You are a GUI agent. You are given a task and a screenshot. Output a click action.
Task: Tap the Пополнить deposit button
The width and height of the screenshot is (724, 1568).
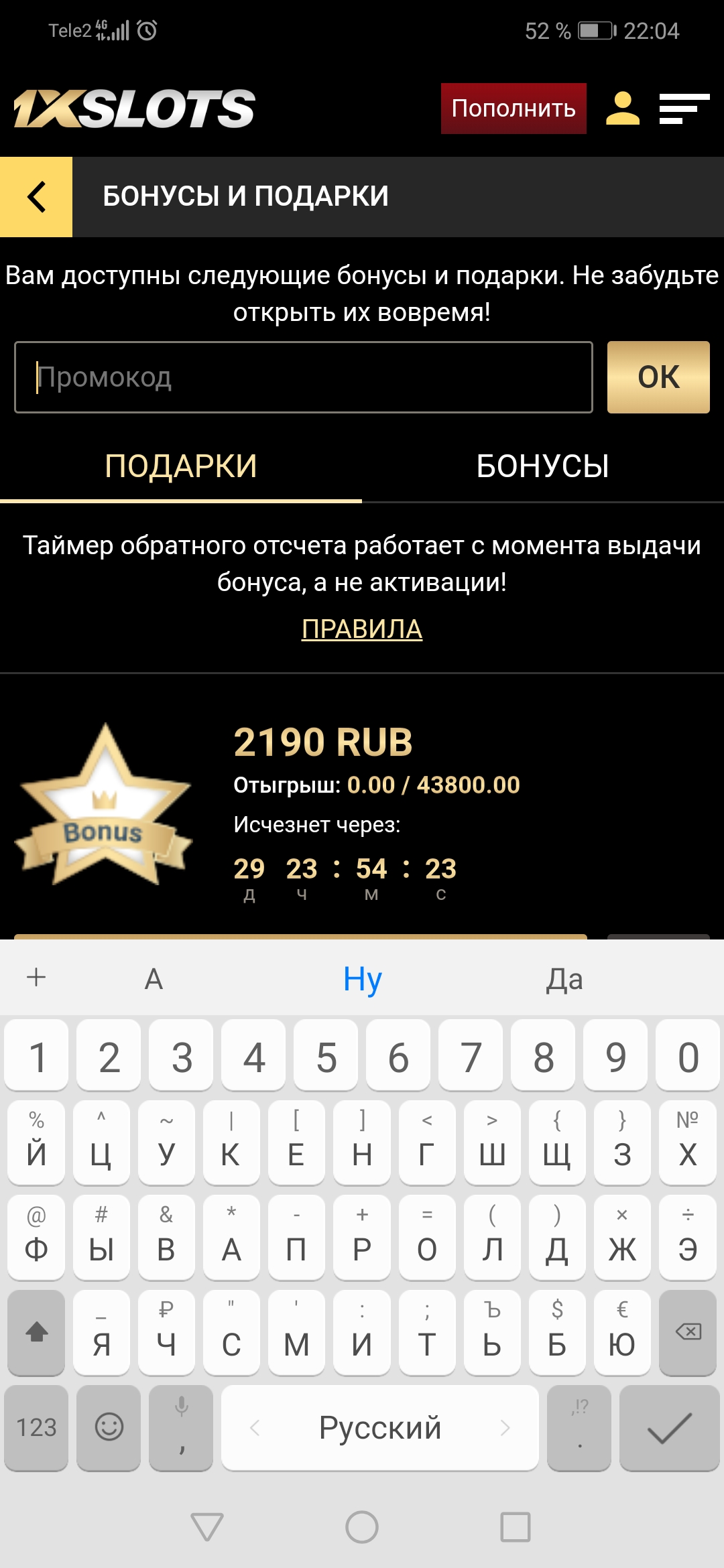(x=514, y=109)
